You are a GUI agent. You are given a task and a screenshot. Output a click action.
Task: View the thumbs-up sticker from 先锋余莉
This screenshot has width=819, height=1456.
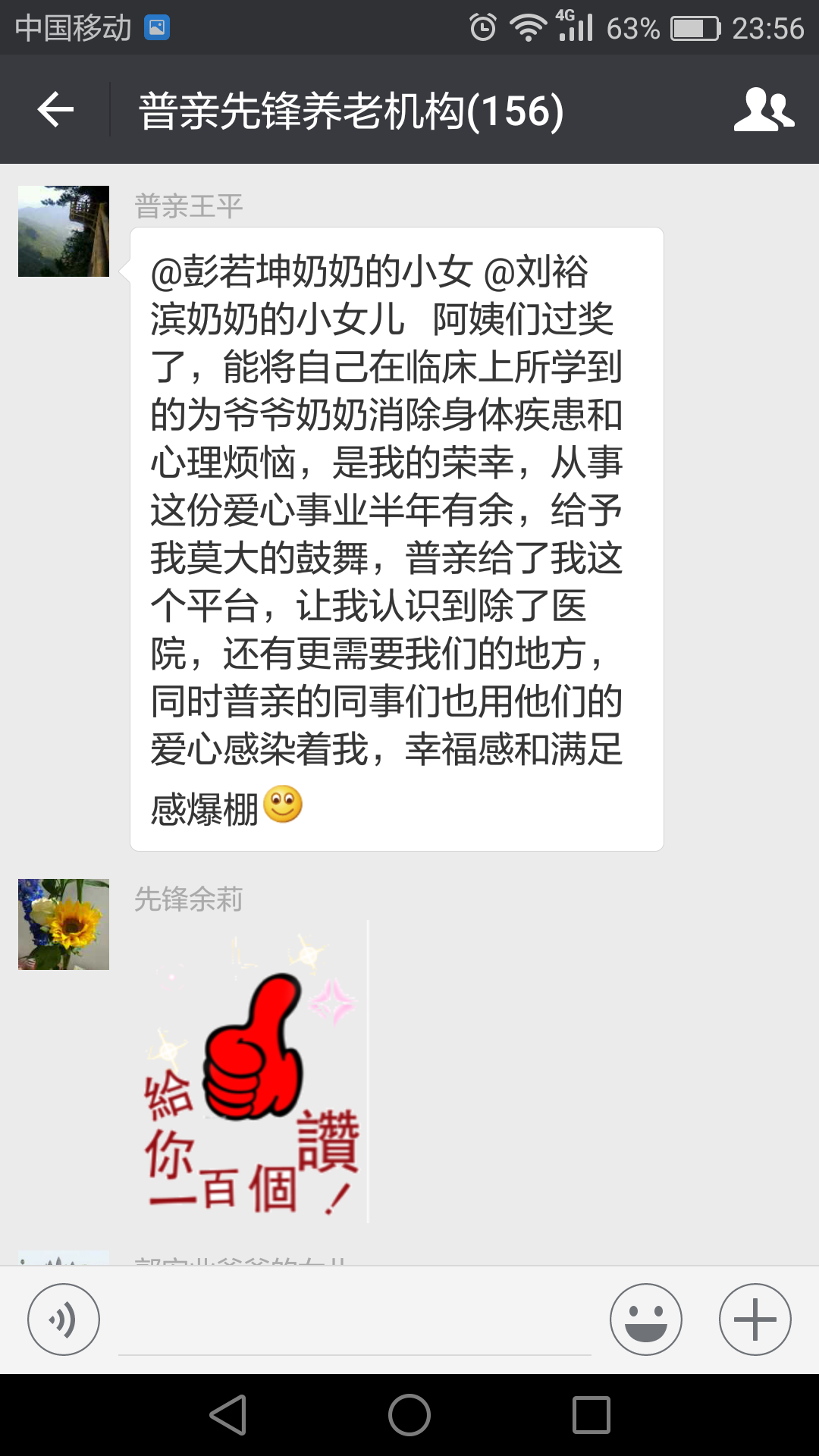pyautogui.click(x=252, y=1071)
